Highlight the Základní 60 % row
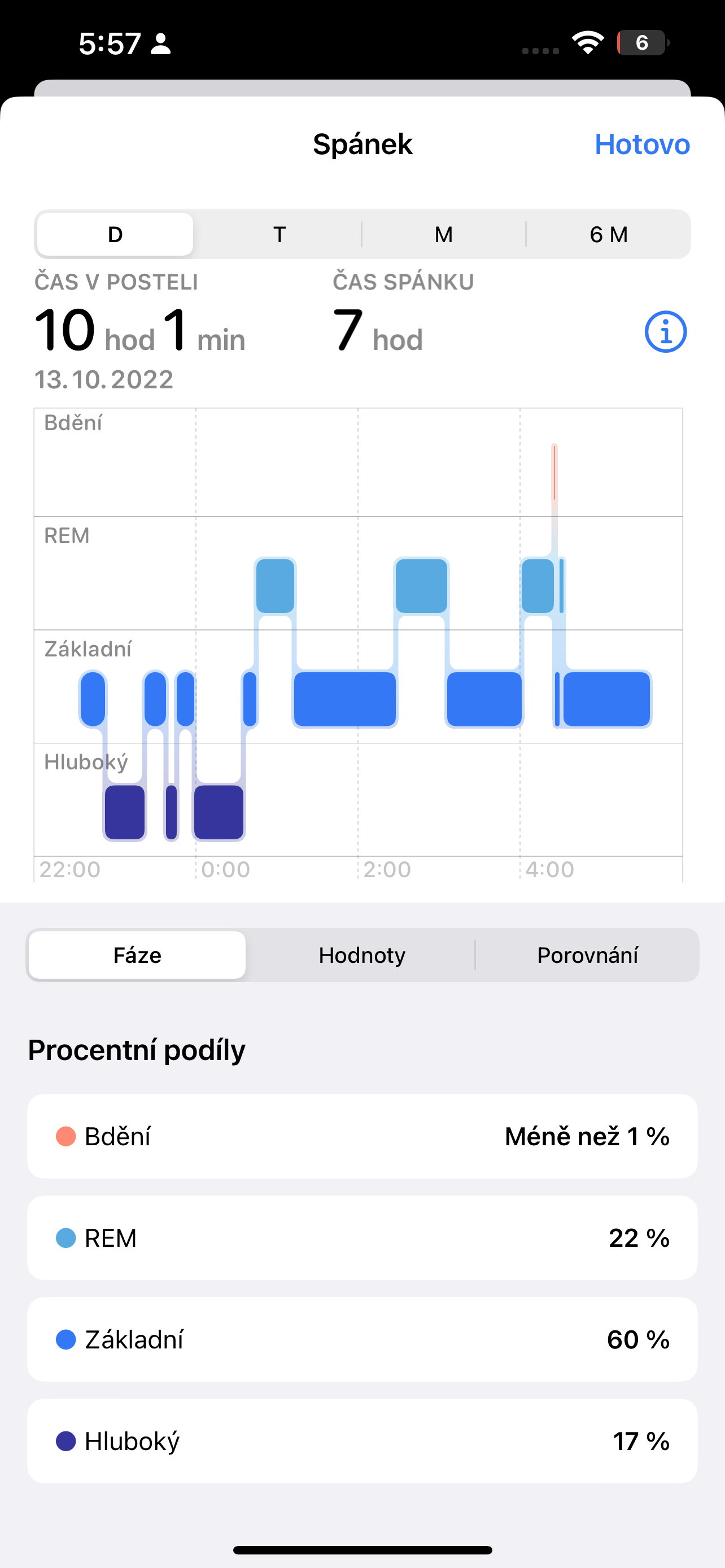This screenshot has width=725, height=1568. click(x=362, y=1339)
